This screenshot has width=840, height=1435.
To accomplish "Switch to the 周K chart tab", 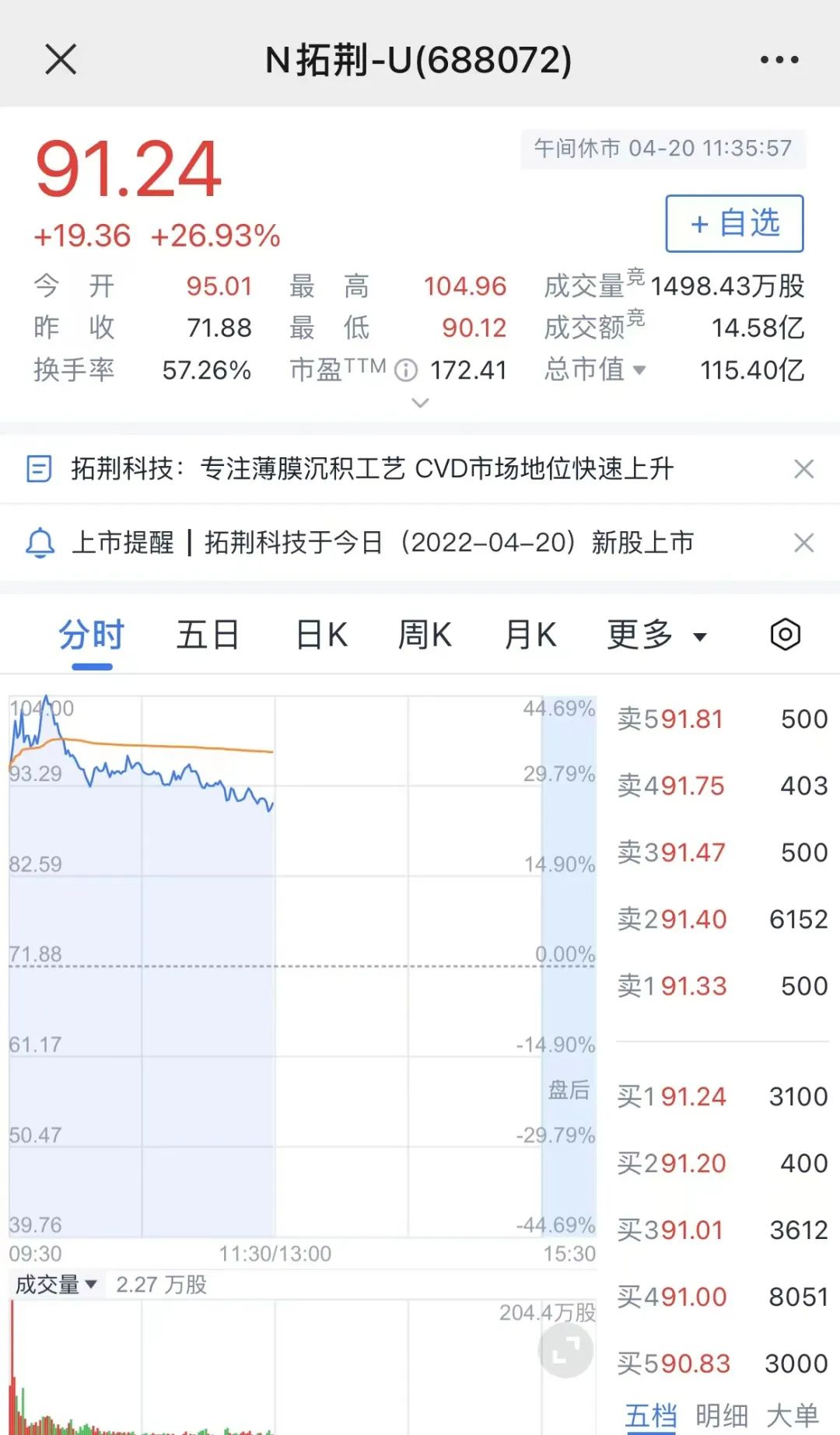I will point(425,635).
